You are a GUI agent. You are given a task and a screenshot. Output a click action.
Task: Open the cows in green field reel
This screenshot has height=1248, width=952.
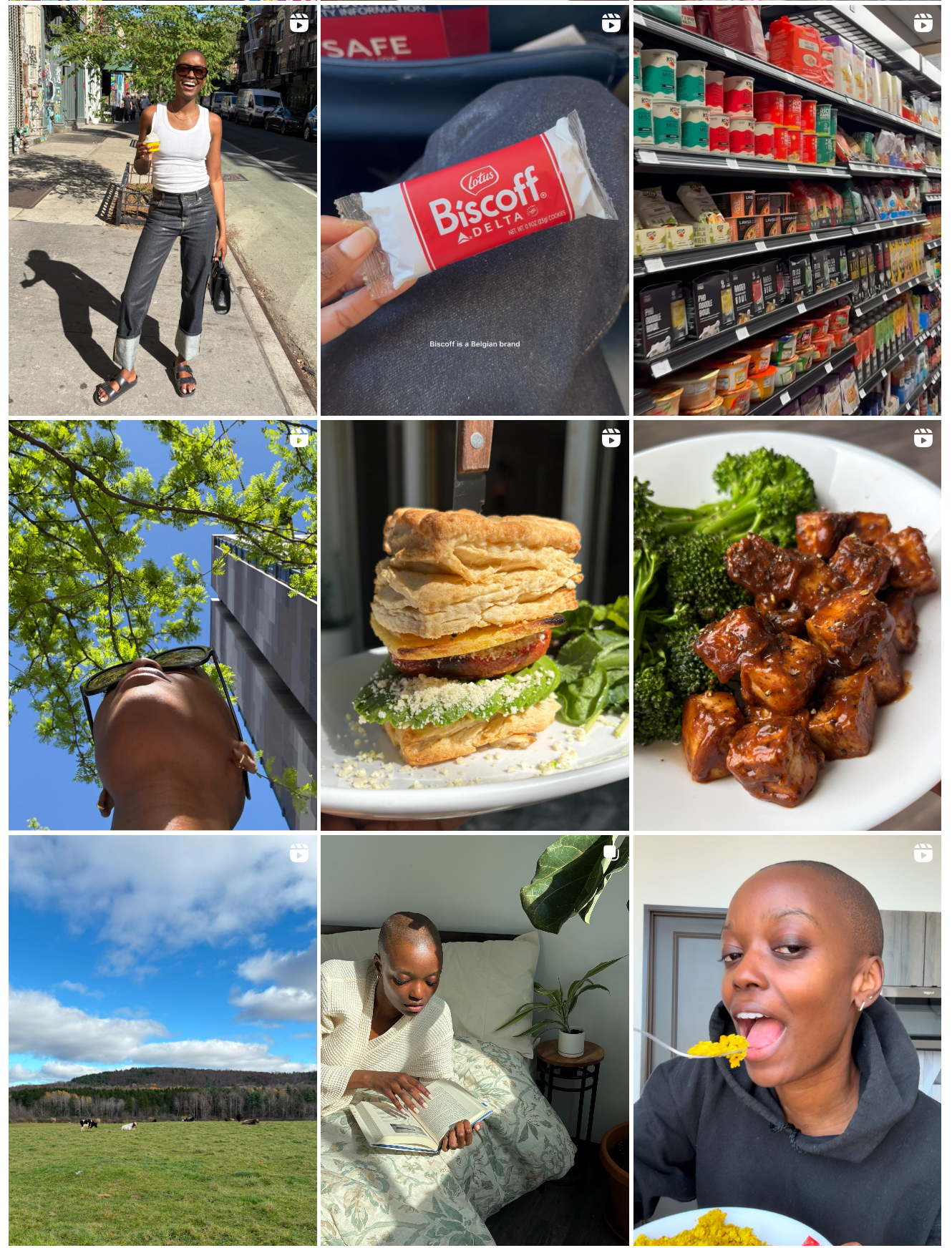162,1040
